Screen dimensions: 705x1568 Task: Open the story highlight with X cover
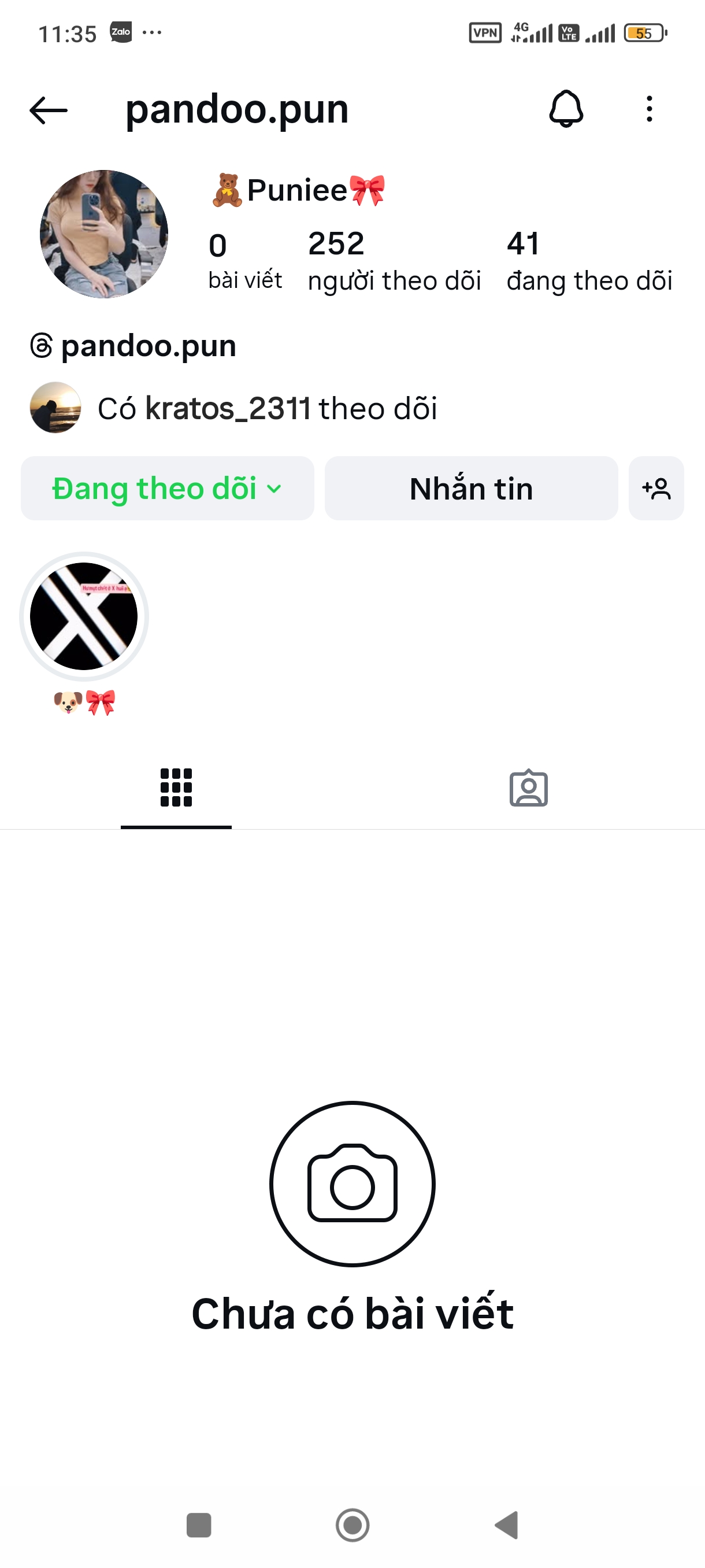pyautogui.click(x=84, y=616)
